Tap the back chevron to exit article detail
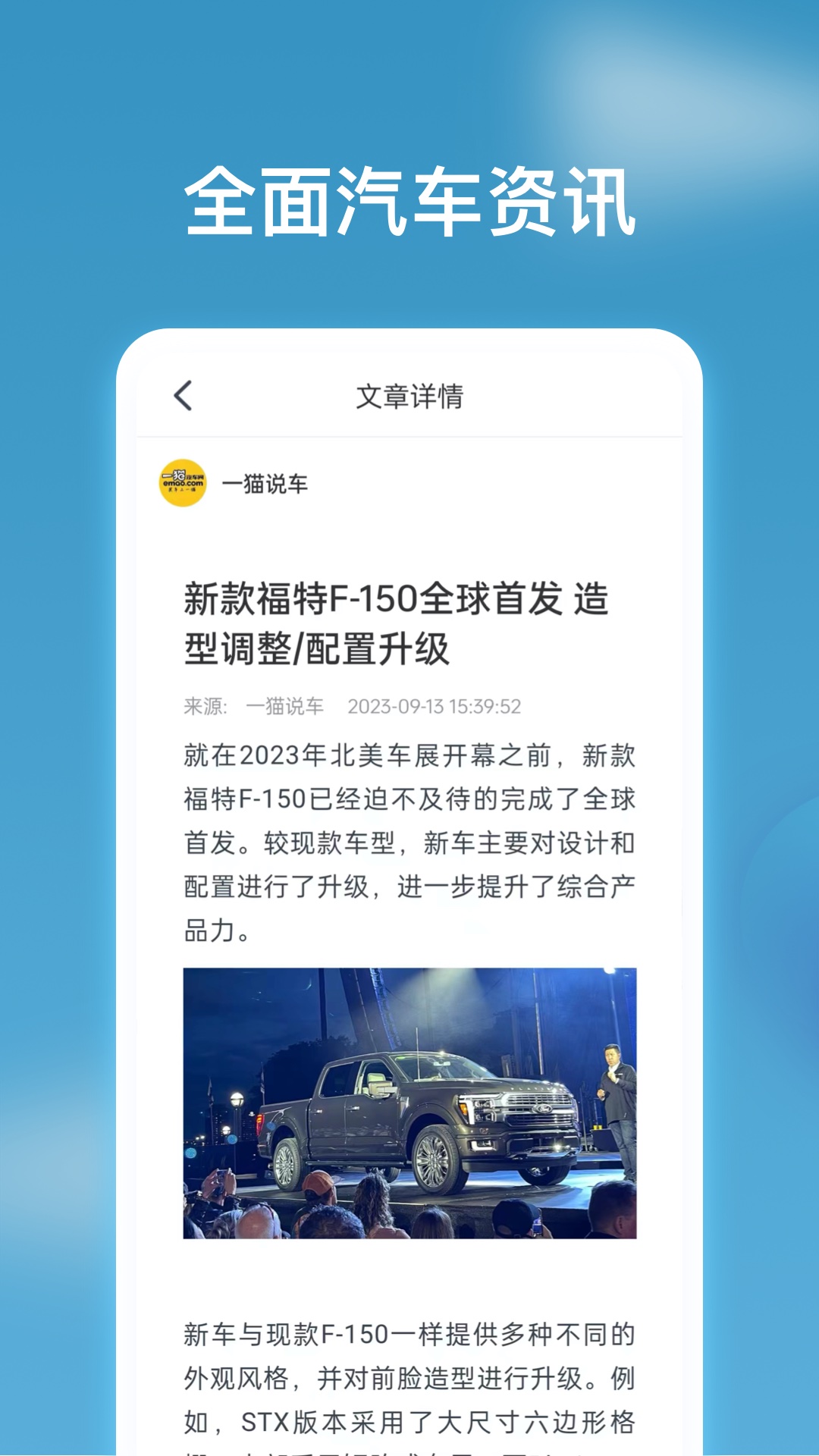The height and width of the screenshot is (1456, 819). pyautogui.click(x=183, y=396)
